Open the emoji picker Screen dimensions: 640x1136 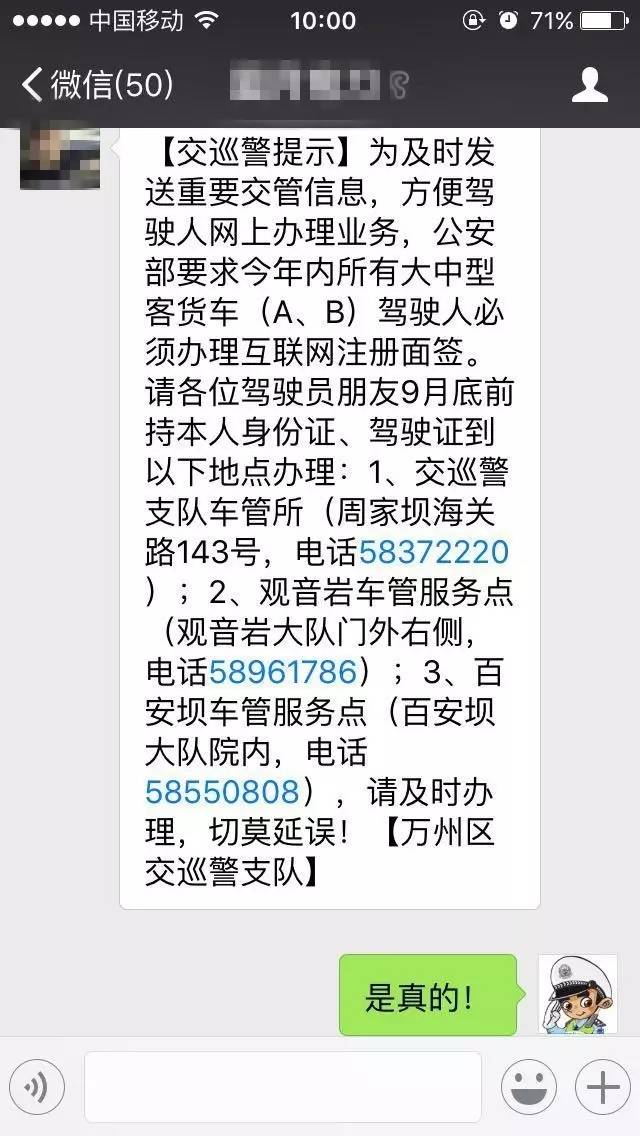point(529,1087)
